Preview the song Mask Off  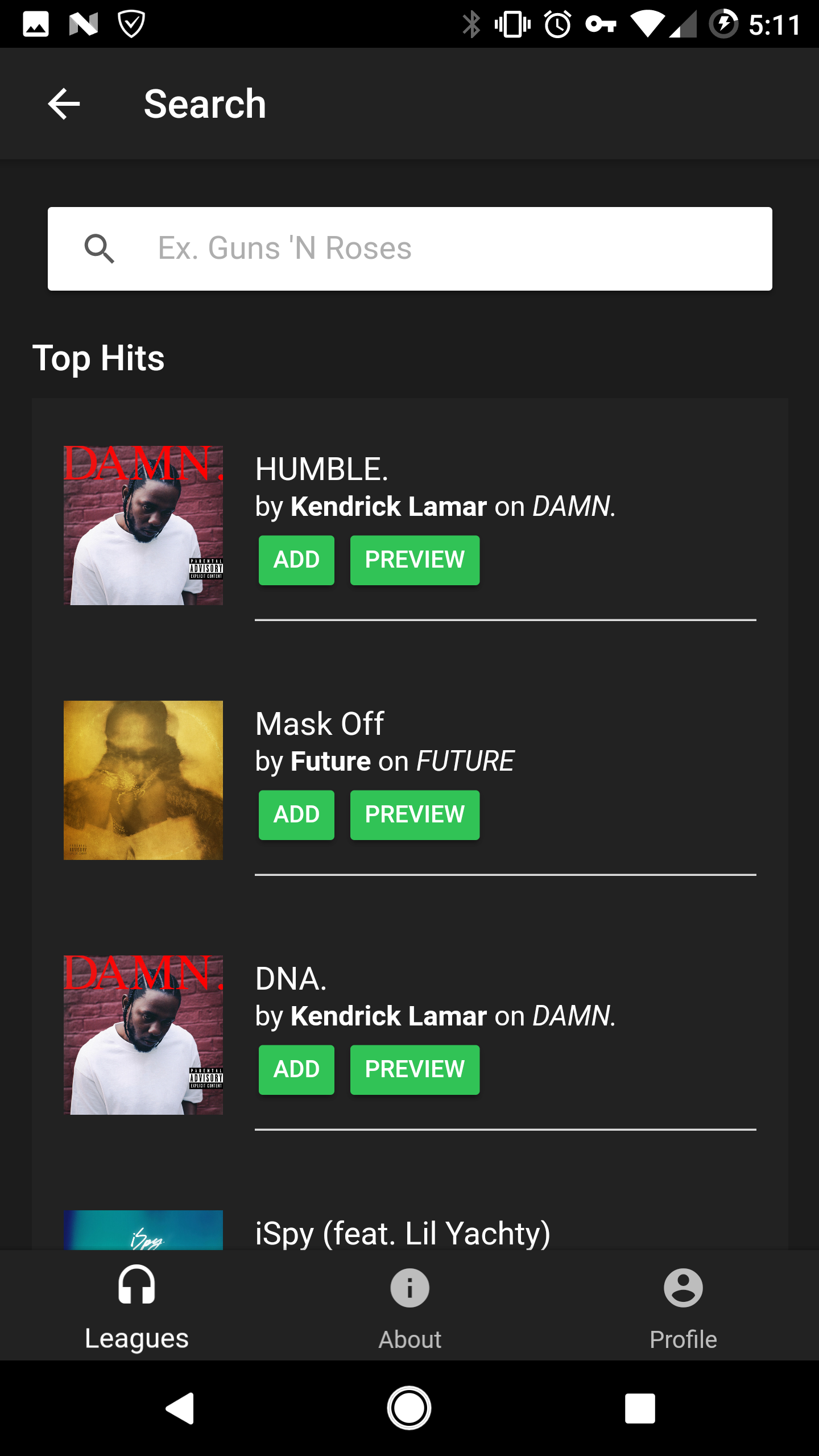[415, 815]
